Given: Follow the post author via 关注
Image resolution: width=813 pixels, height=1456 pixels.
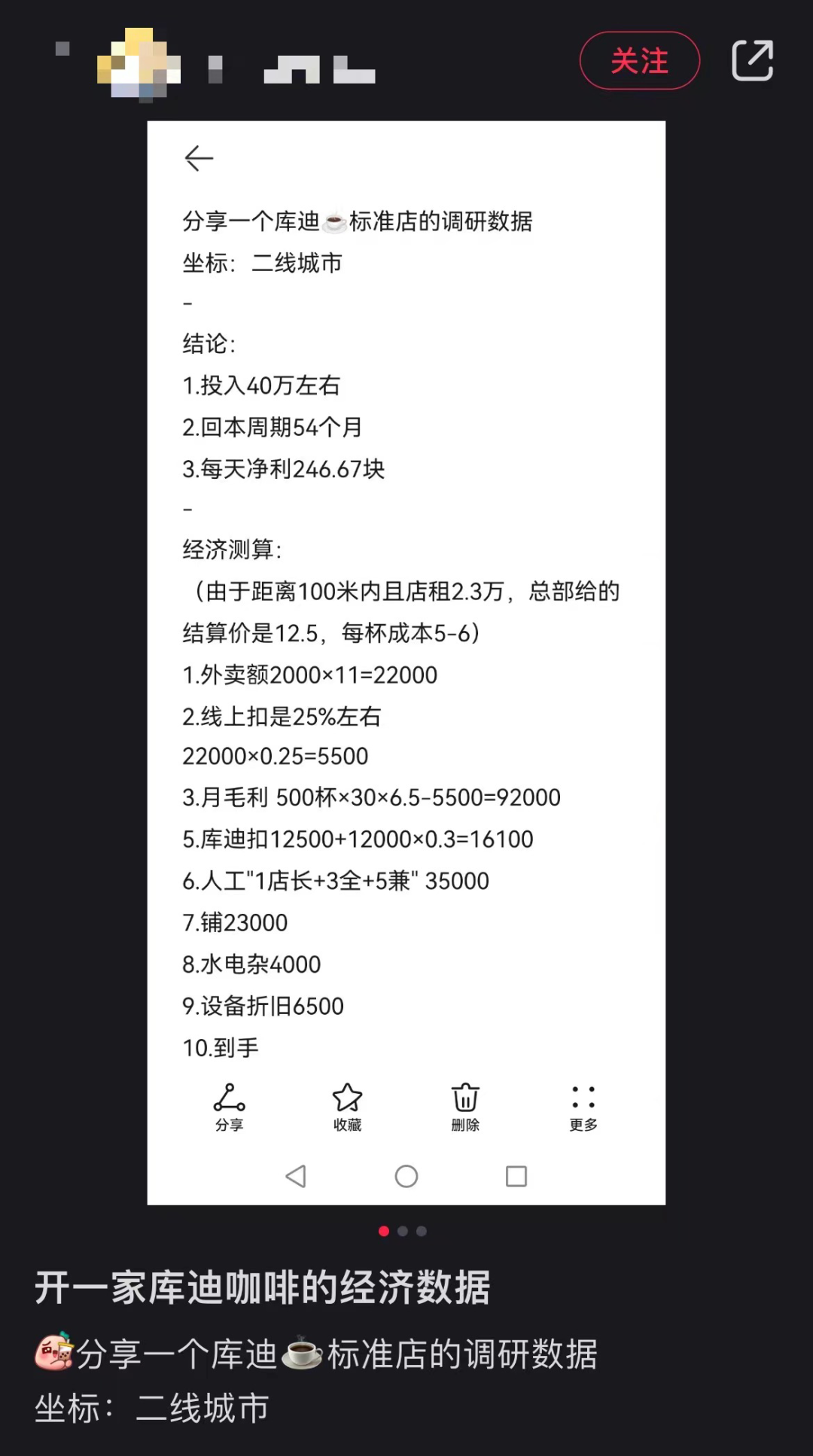Looking at the screenshot, I should coord(639,61).
